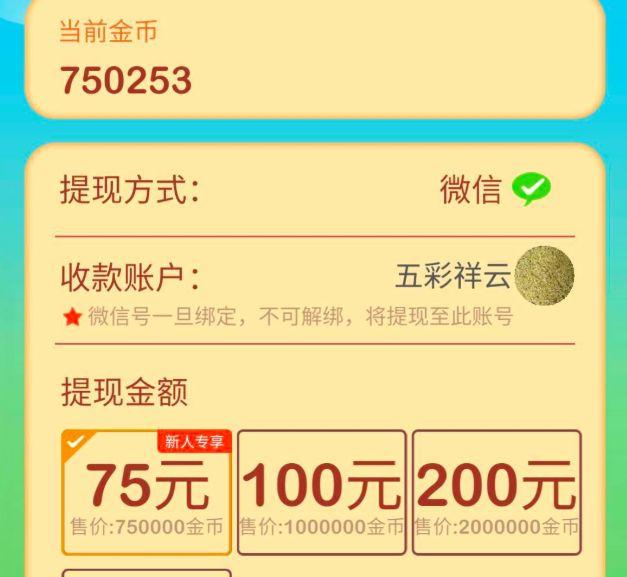This screenshot has height=577, width=627.
Task: Select the 75元 withdrawal amount
Action: (147, 492)
